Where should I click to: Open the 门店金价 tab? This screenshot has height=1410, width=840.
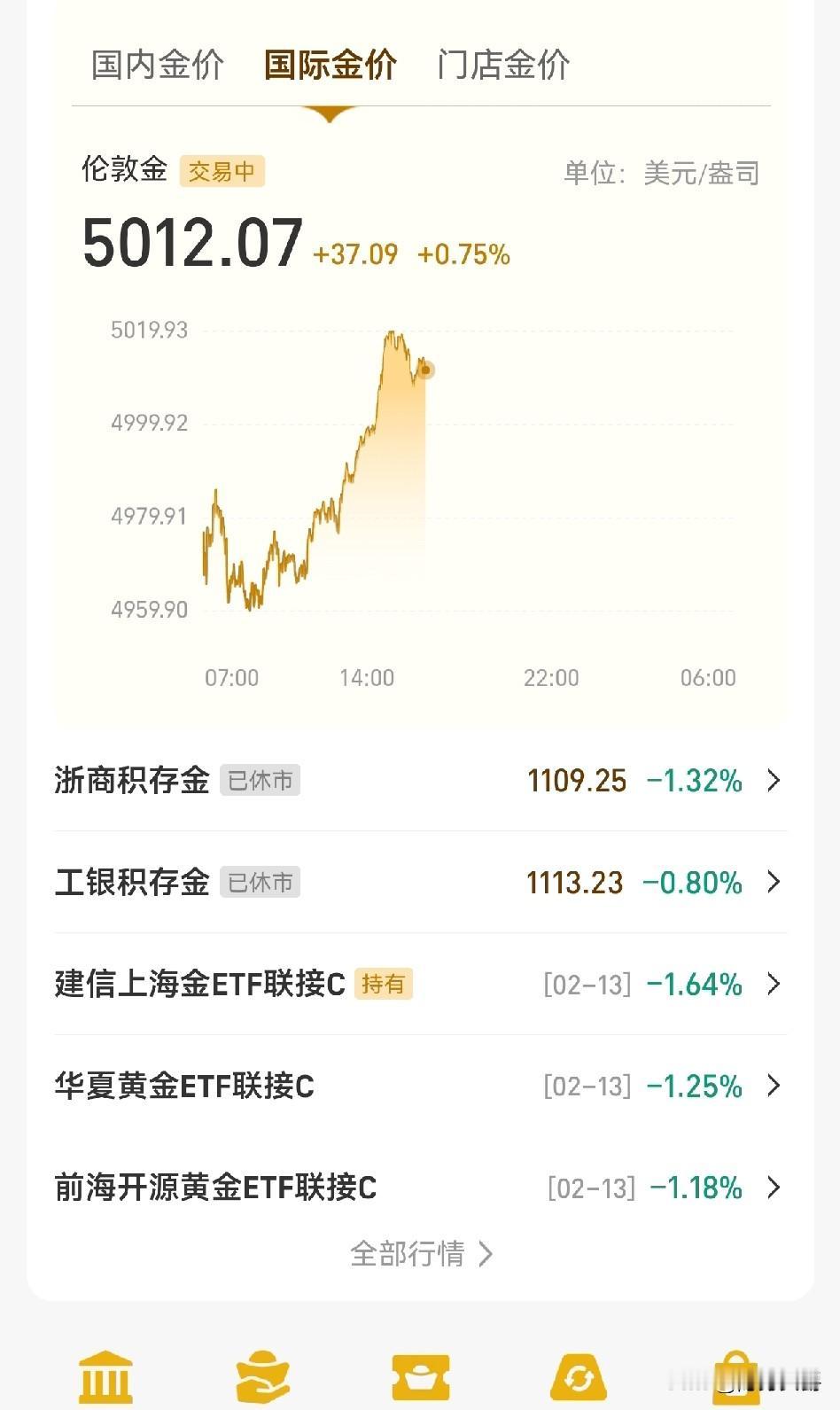(503, 65)
